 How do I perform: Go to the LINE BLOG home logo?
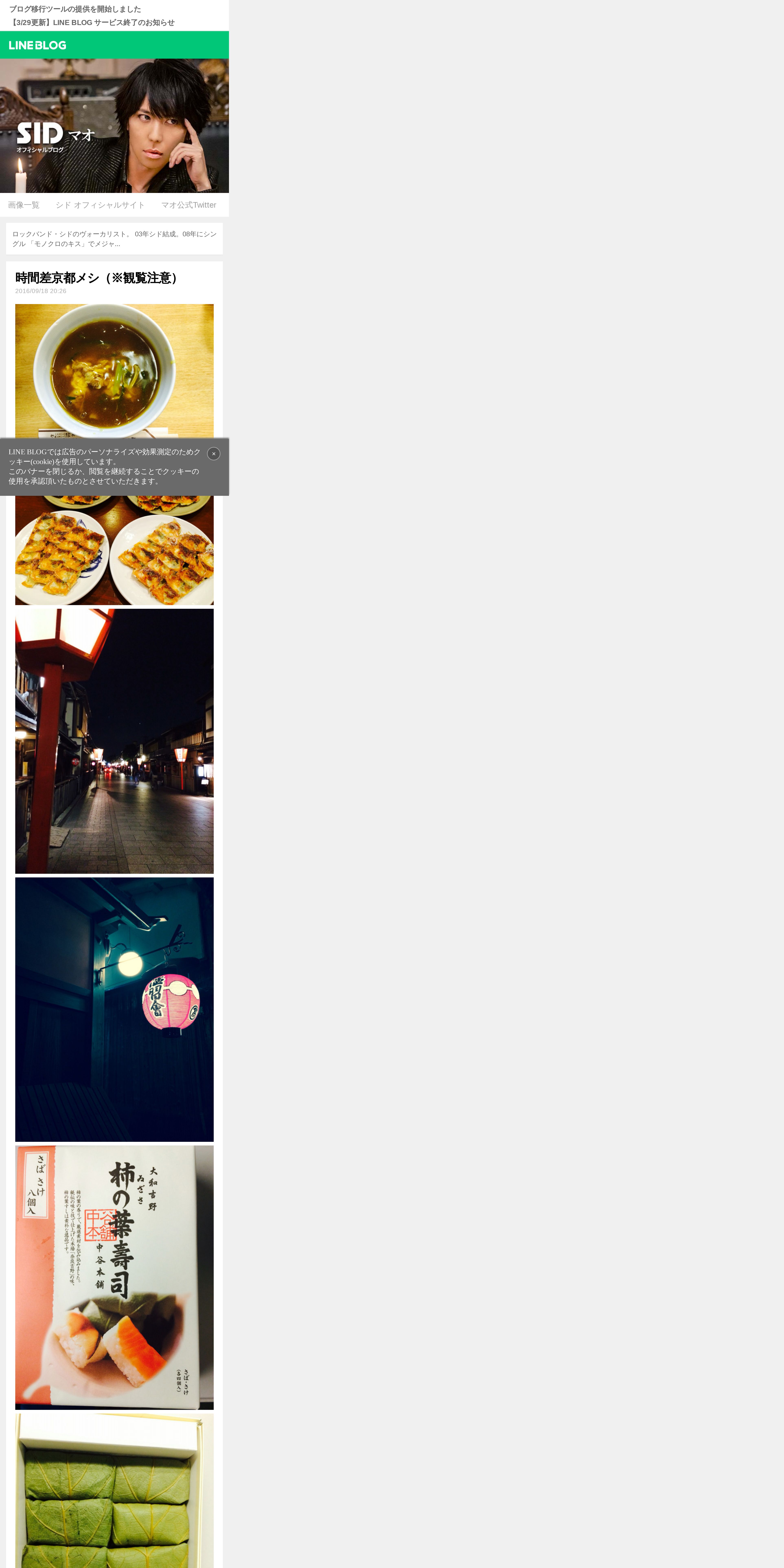pyautogui.click(x=38, y=45)
